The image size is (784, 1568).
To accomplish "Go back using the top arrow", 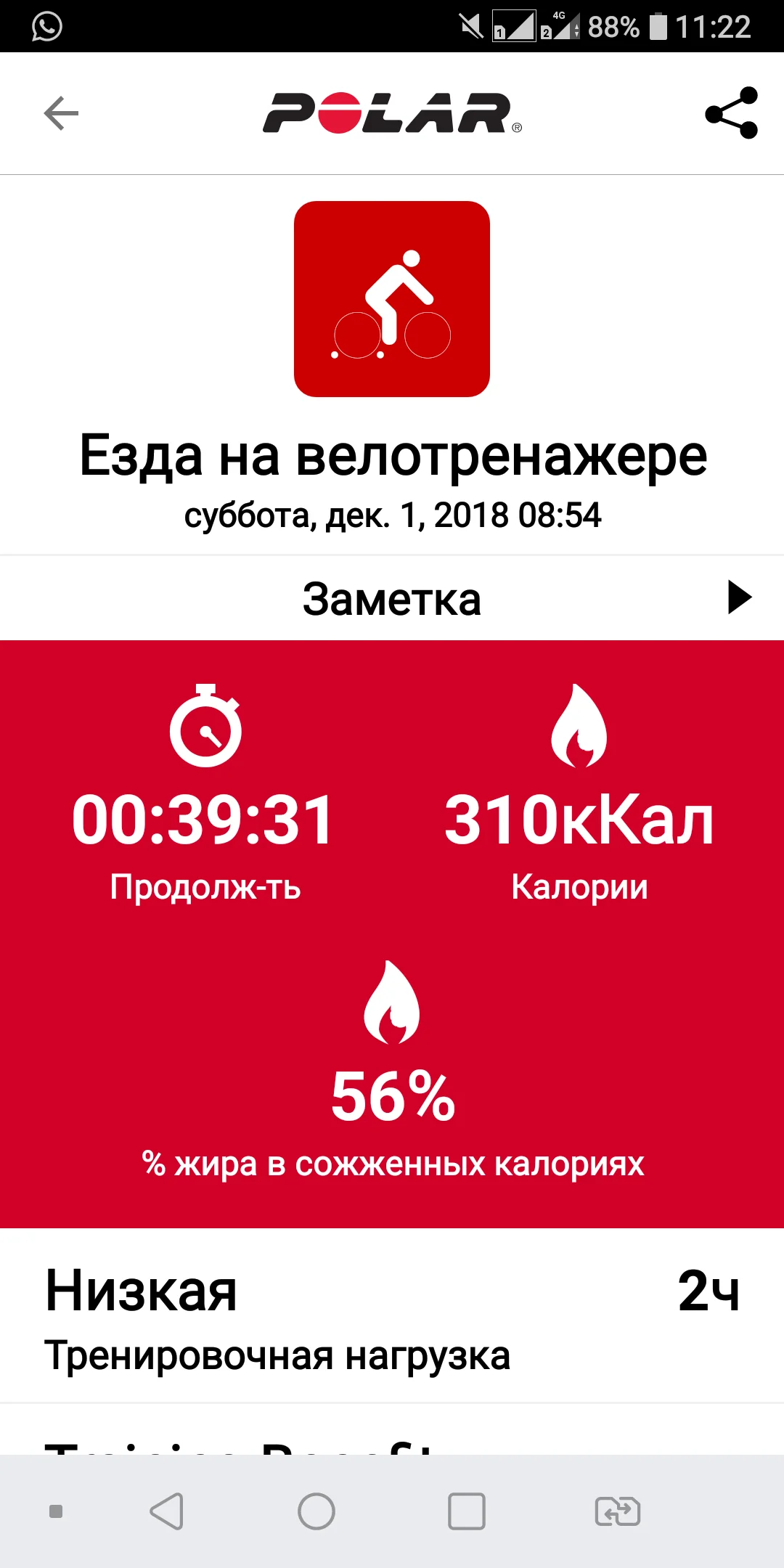I will (61, 113).
